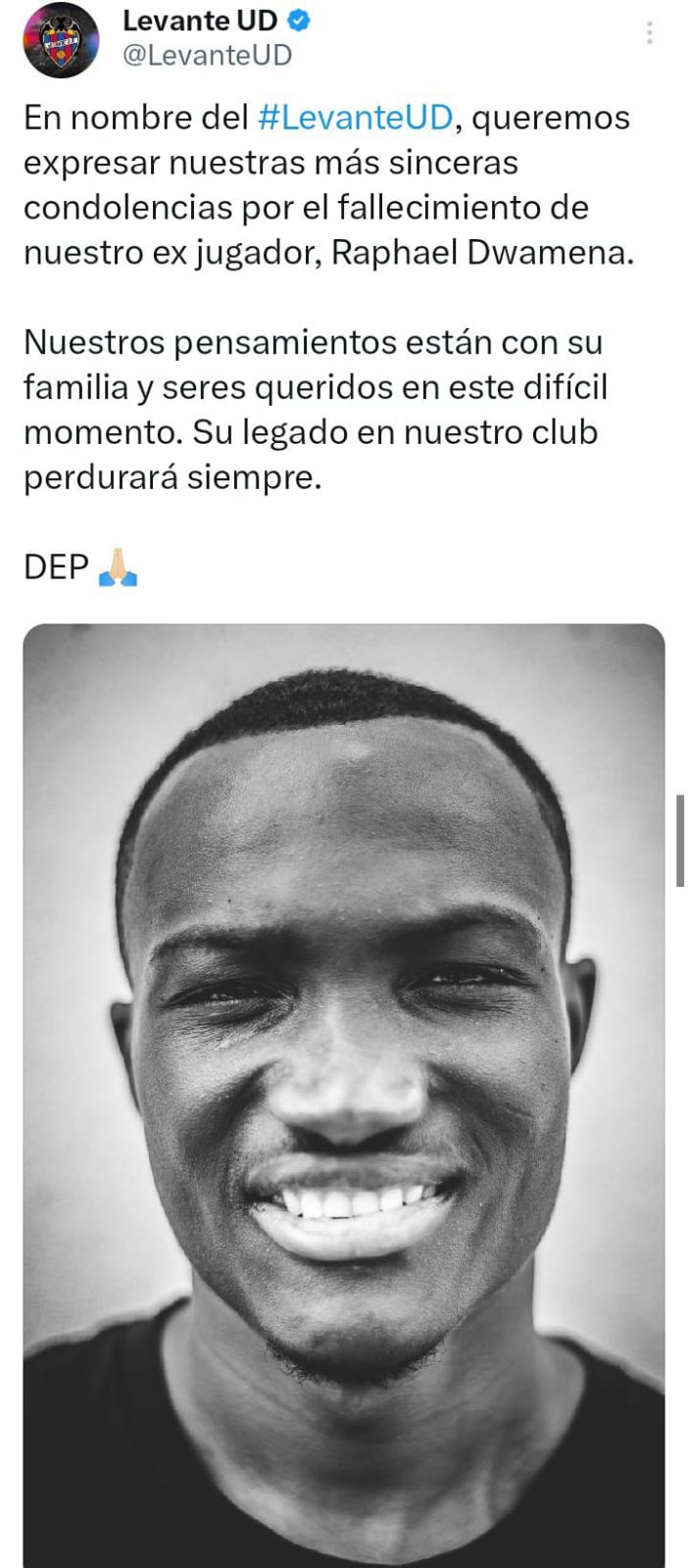Tap the #LevanteUD hashtag link
The width and height of the screenshot is (688, 1568).
click(x=355, y=118)
